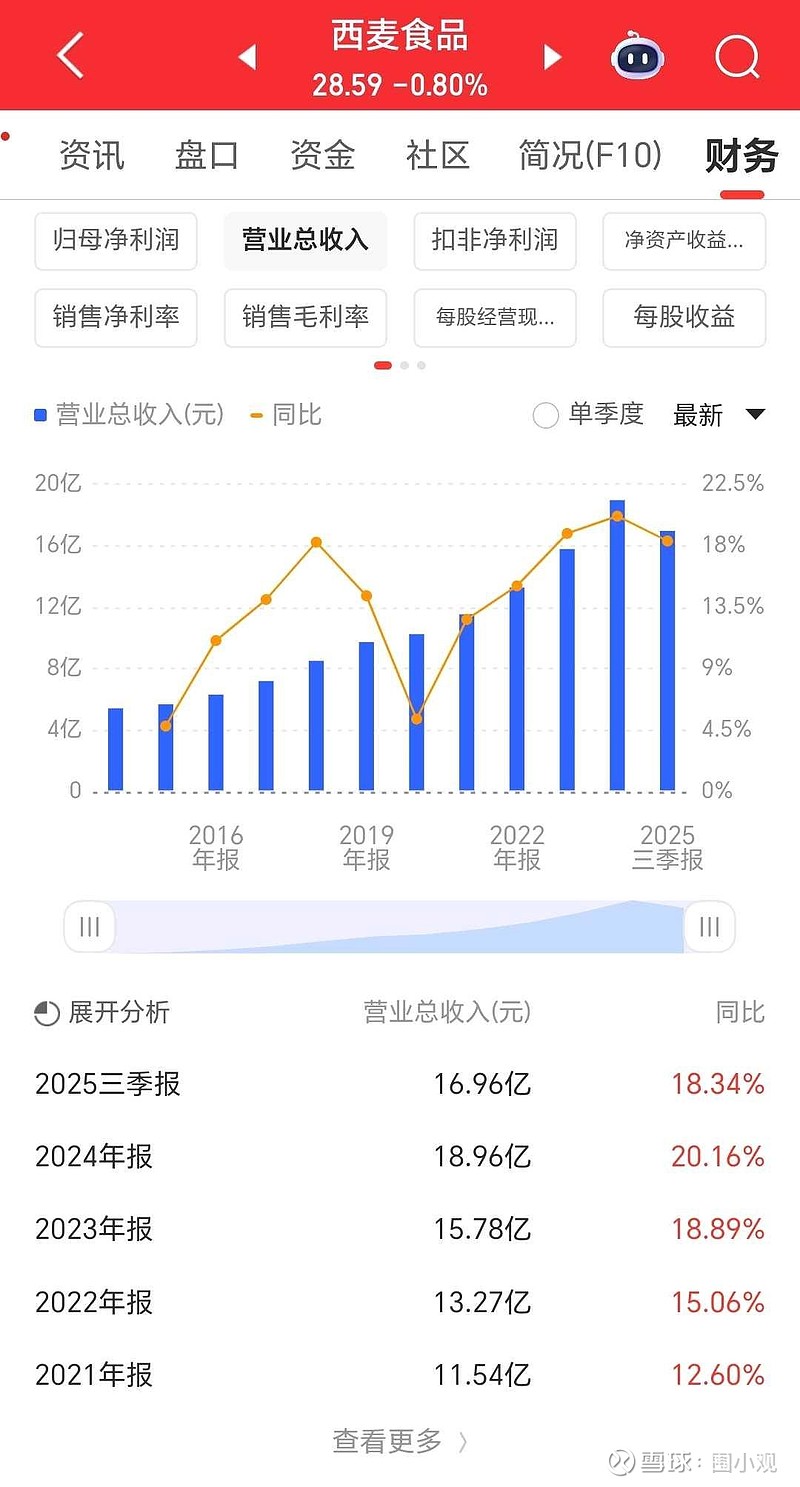
Task: Click left arrow to view previous stock
Action: pos(247,57)
